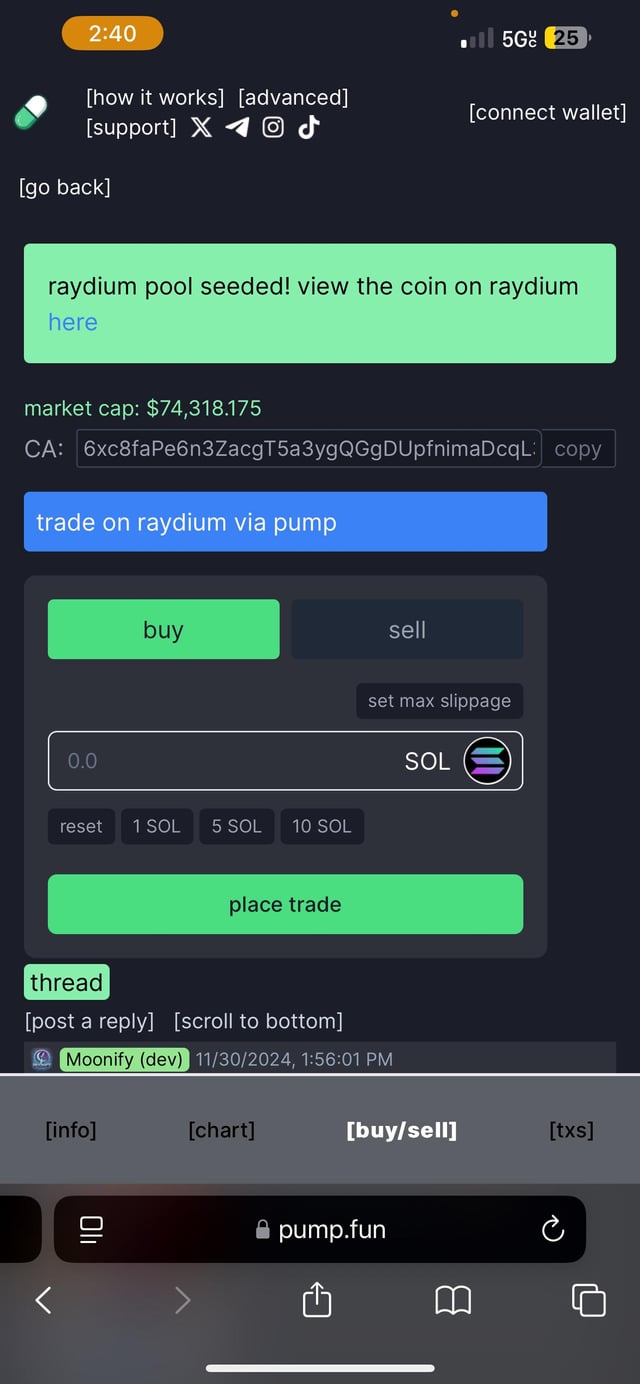The image size is (640, 1384).
Task: Focus the SOL amount input field
Action: point(230,761)
